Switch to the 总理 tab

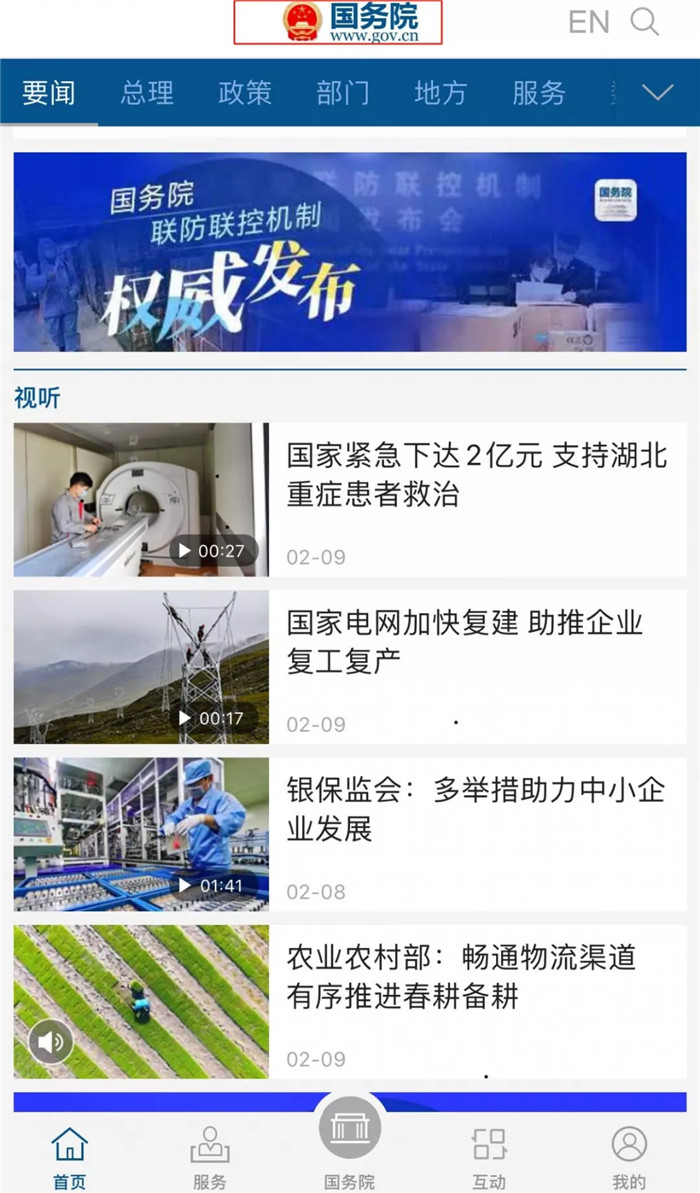pyautogui.click(x=147, y=93)
